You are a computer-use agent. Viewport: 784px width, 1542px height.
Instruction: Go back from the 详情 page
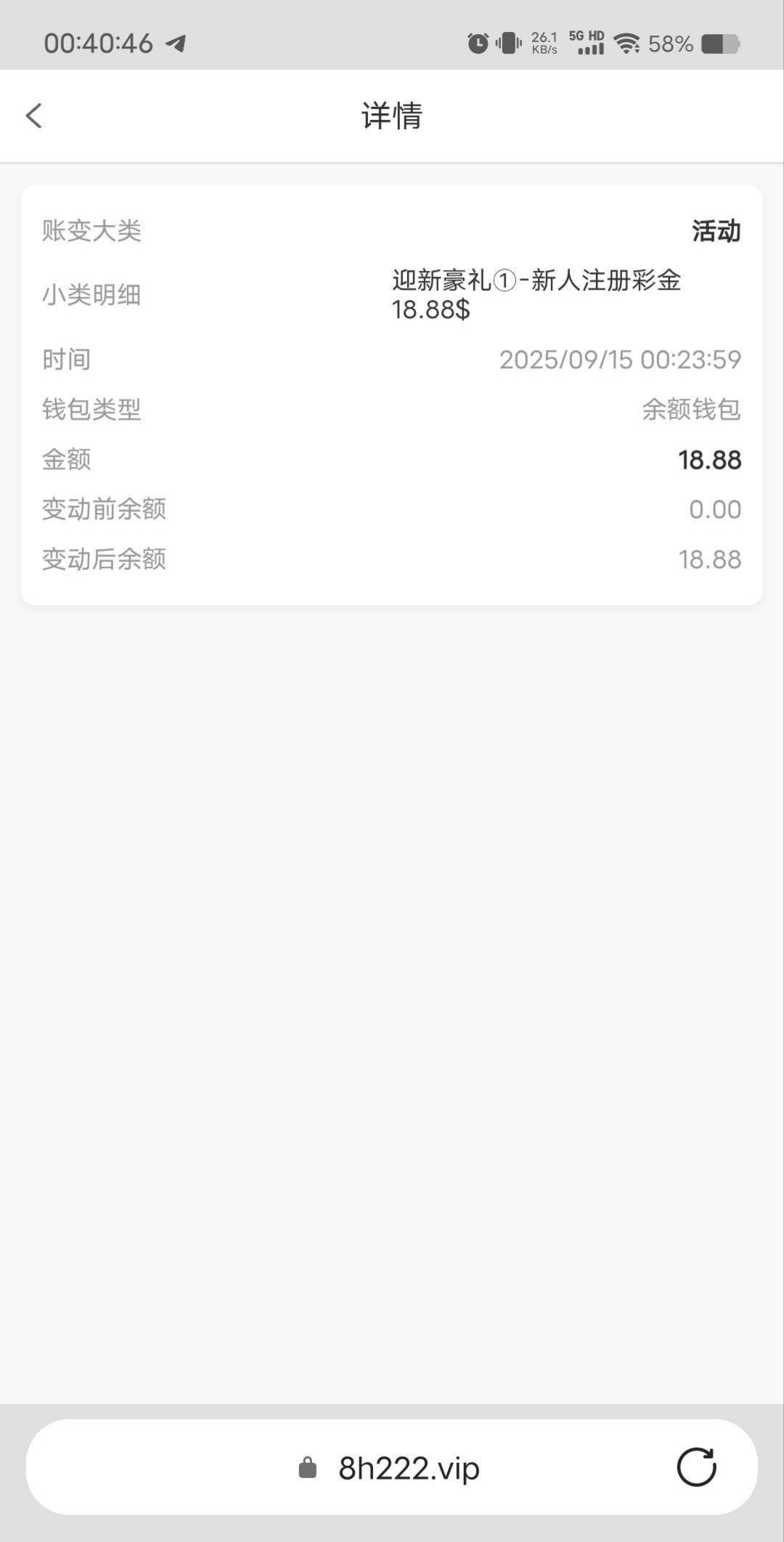click(x=34, y=115)
